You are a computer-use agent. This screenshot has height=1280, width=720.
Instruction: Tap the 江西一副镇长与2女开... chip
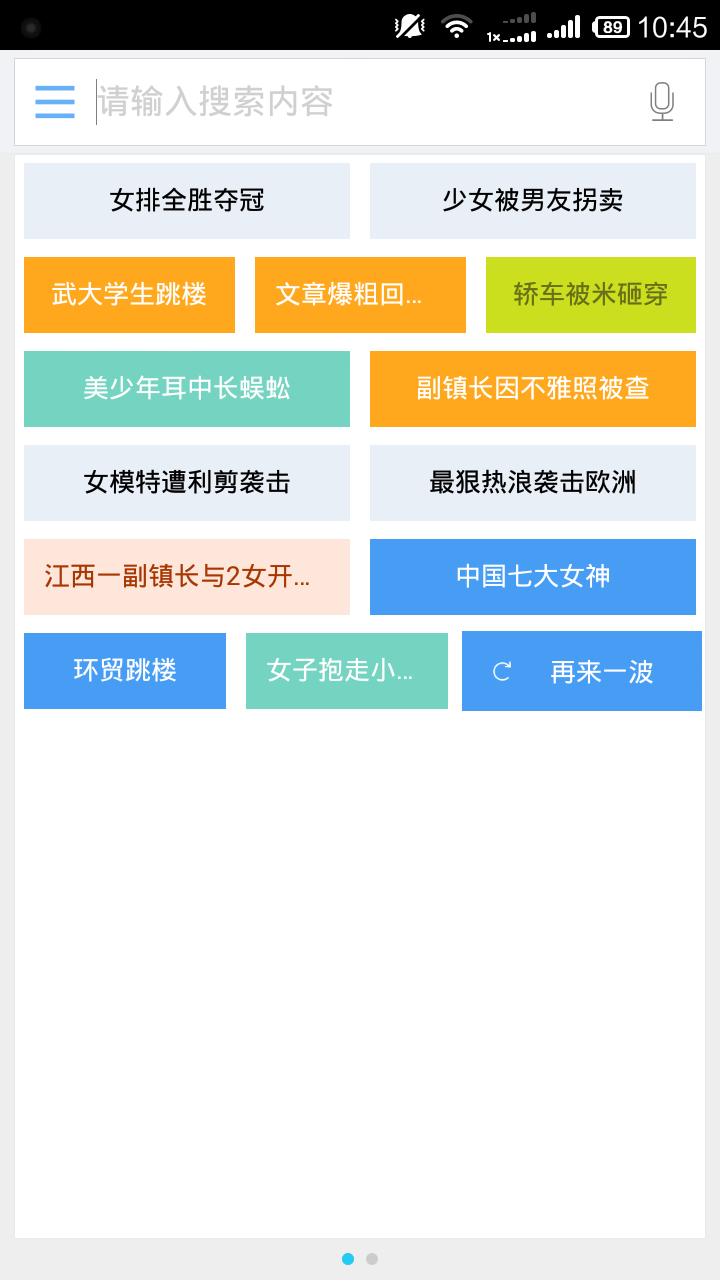pos(187,577)
